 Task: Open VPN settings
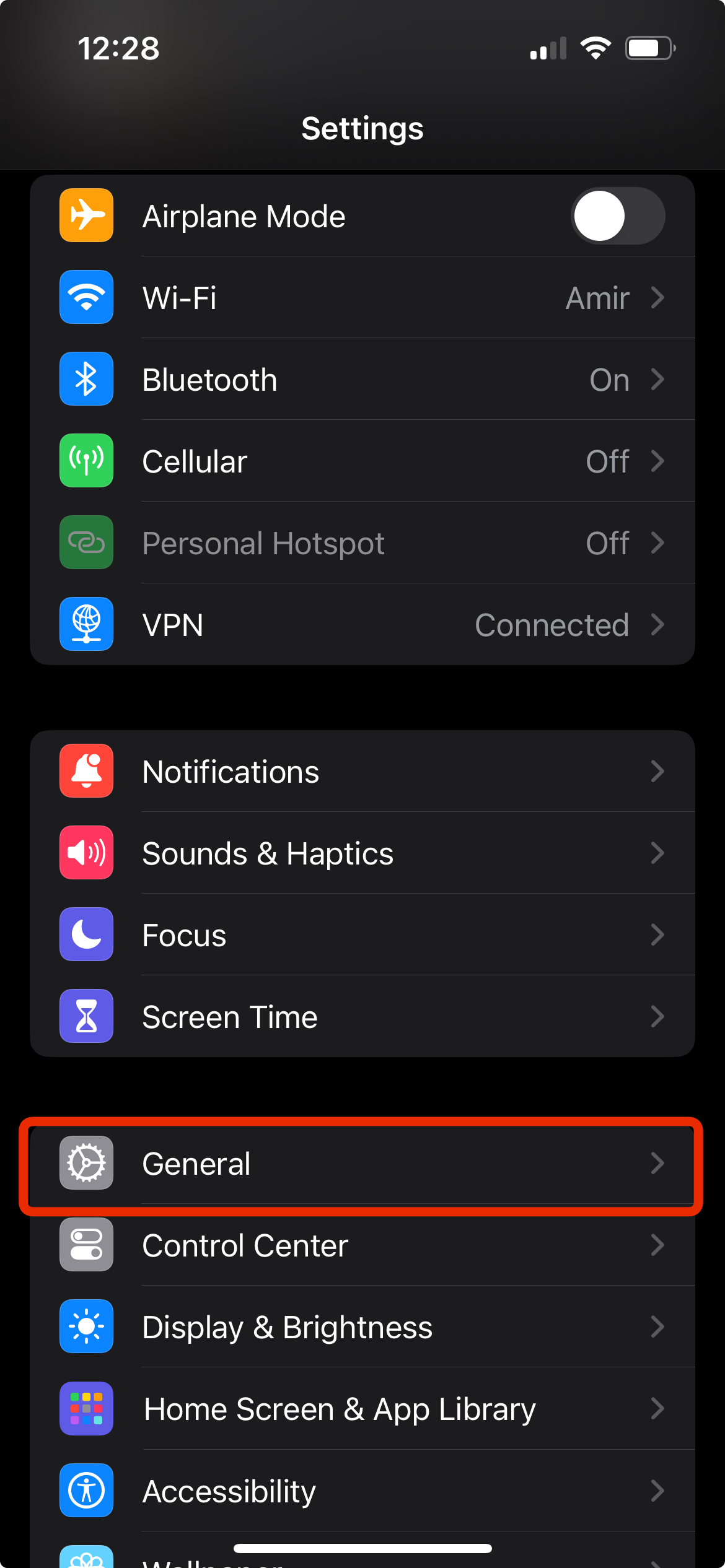pos(362,624)
